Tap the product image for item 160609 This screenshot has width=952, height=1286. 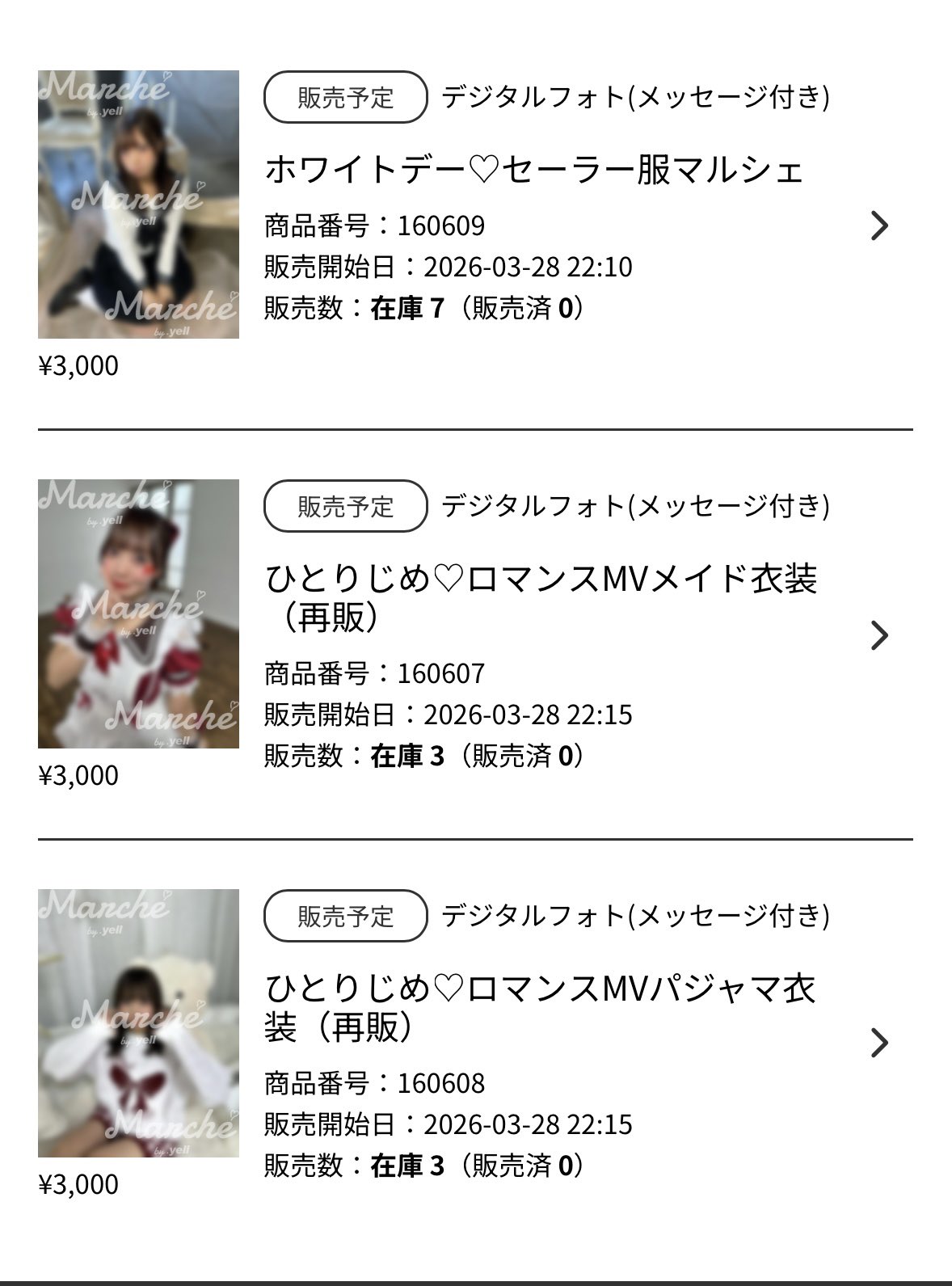pyautogui.click(x=138, y=204)
